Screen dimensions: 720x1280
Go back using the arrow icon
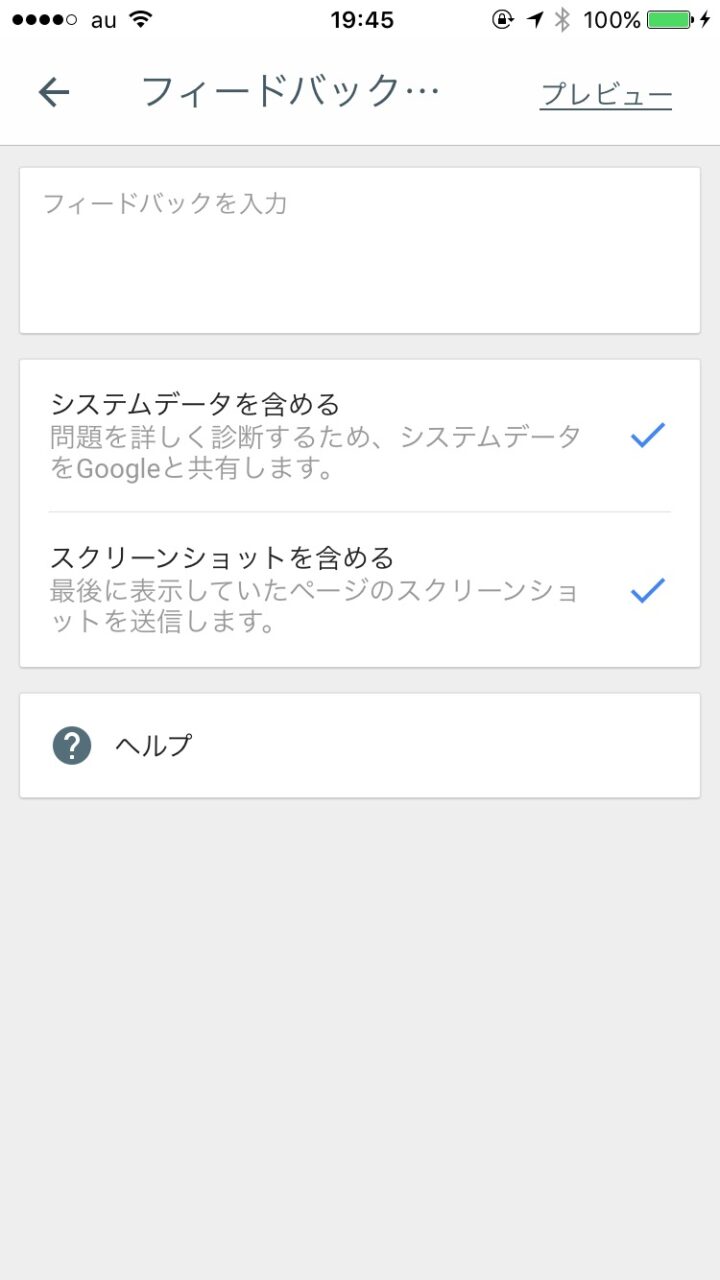tap(54, 93)
